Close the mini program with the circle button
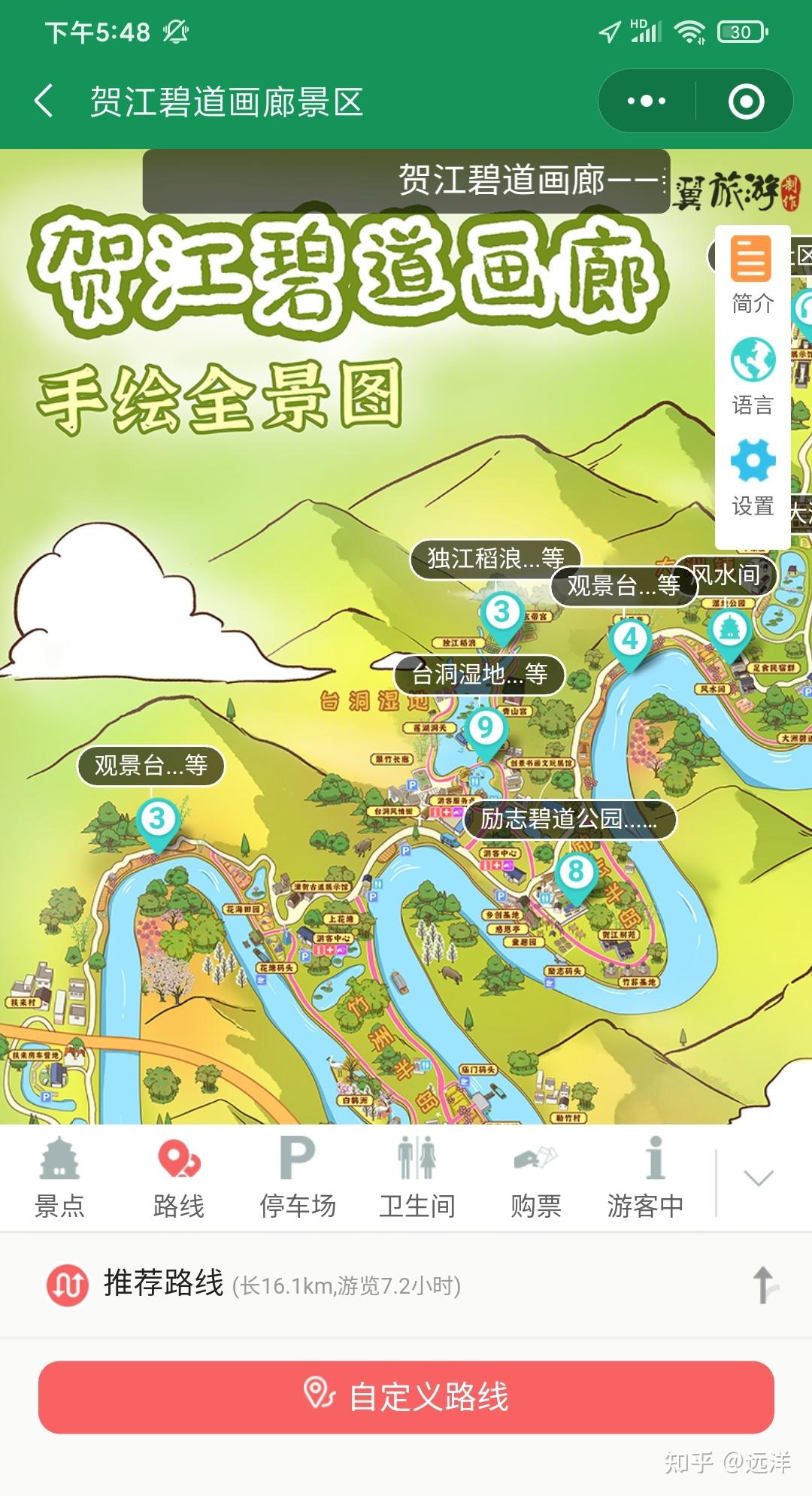Viewport: 812px width, 1496px height. (x=746, y=101)
